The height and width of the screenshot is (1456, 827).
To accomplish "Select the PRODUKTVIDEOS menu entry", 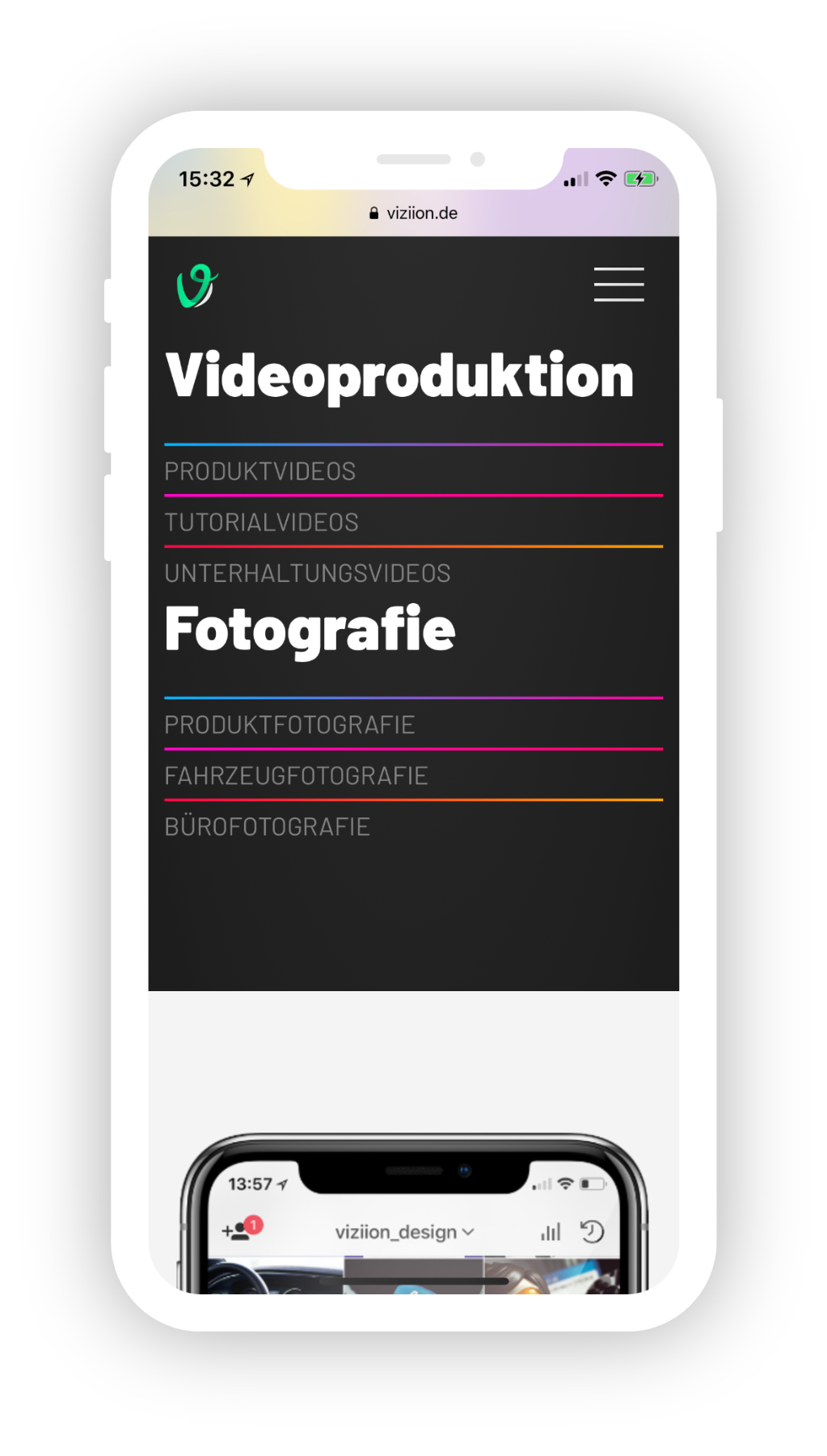I will tap(259, 471).
